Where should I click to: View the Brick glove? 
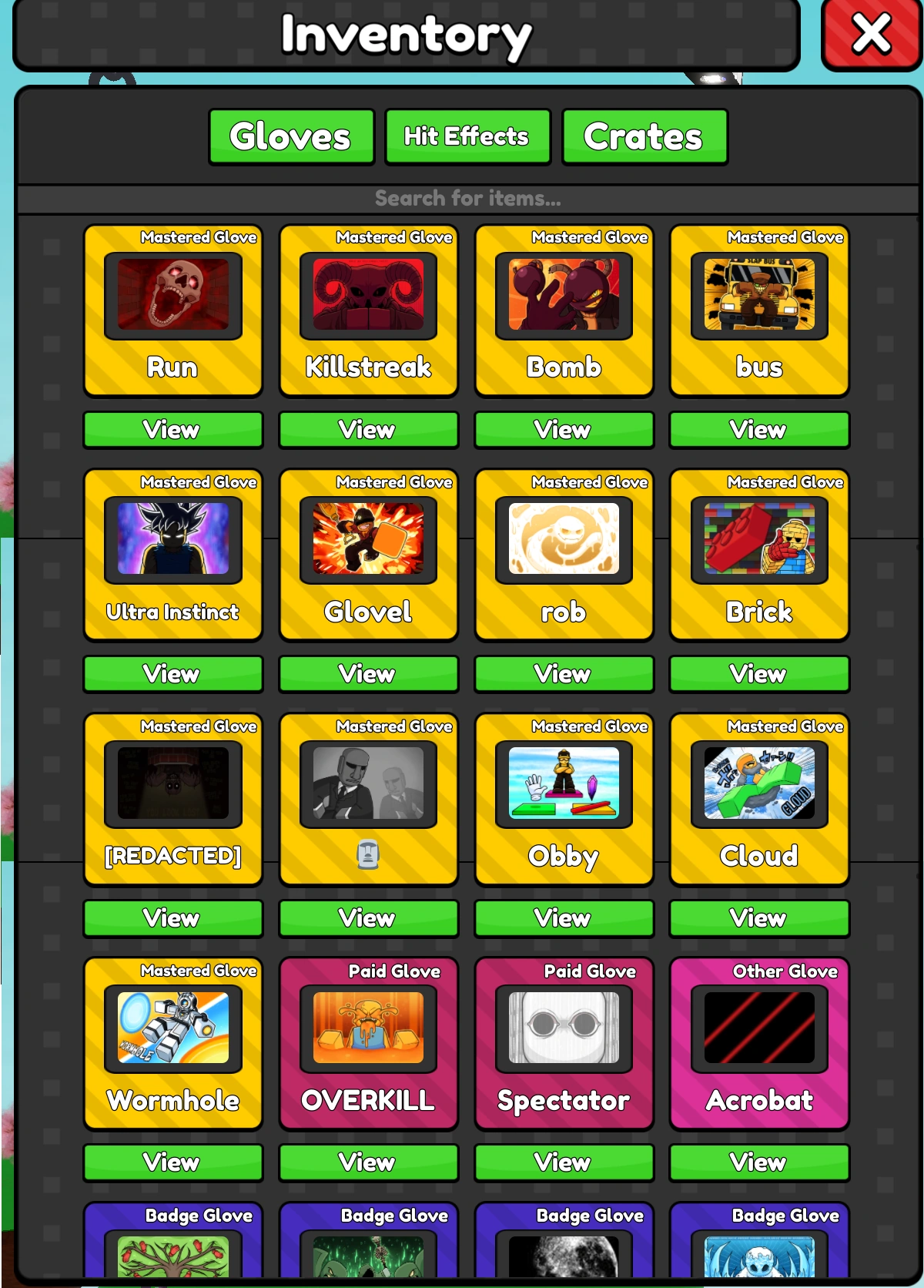click(x=759, y=674)
